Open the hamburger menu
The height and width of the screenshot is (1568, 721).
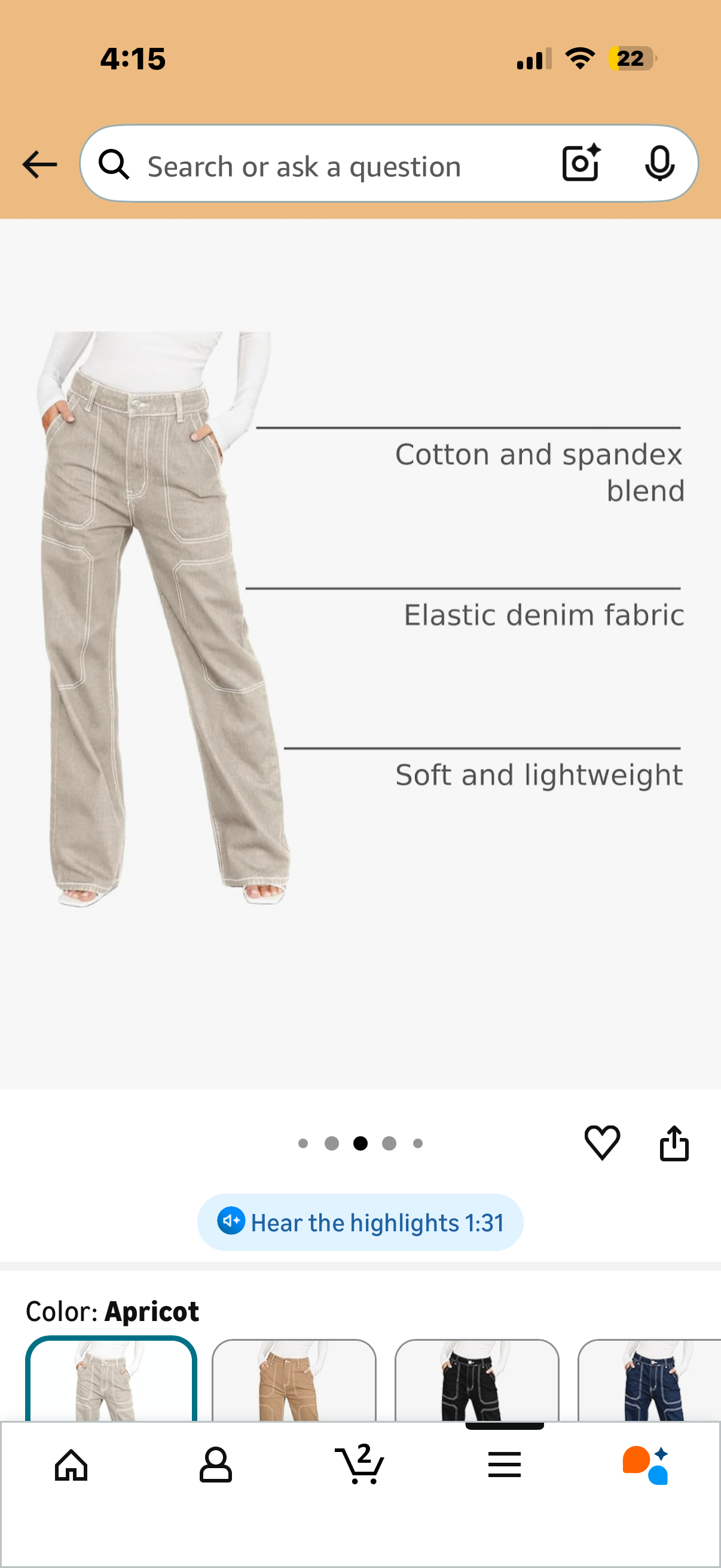click(x=505, y=1465)
